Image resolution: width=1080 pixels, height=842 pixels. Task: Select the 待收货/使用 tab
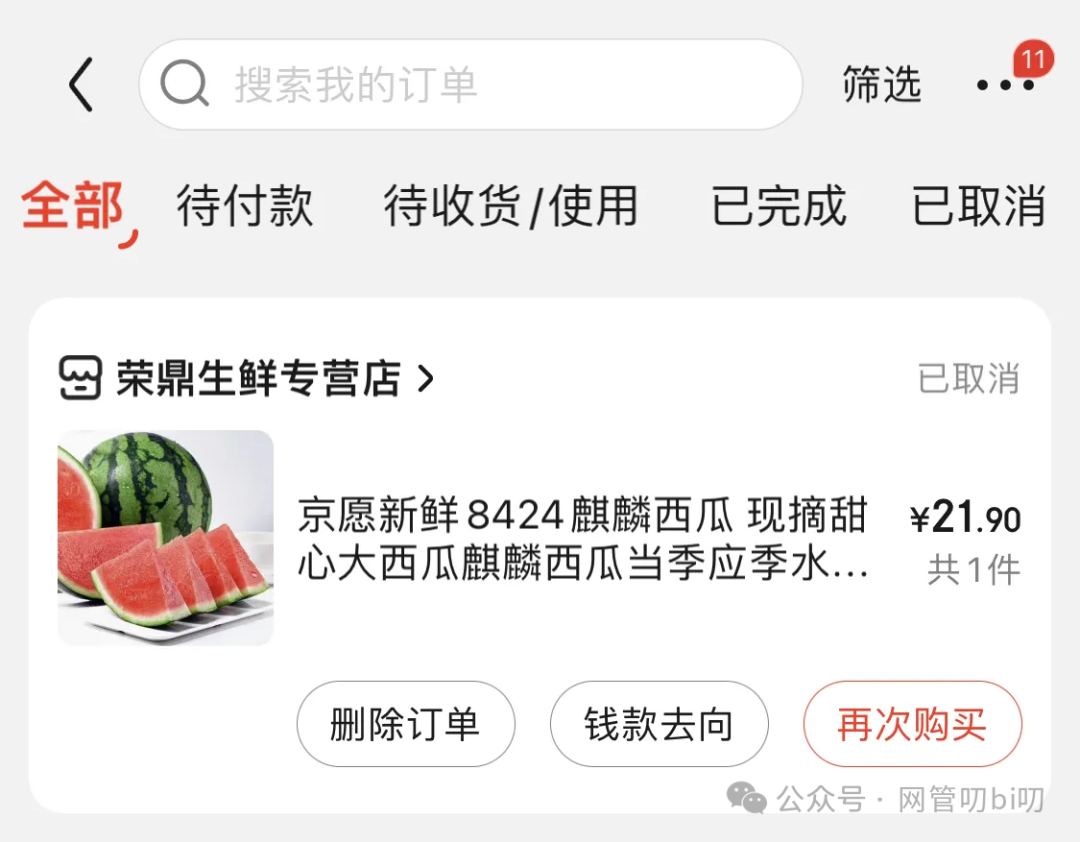tap(511, 206)
